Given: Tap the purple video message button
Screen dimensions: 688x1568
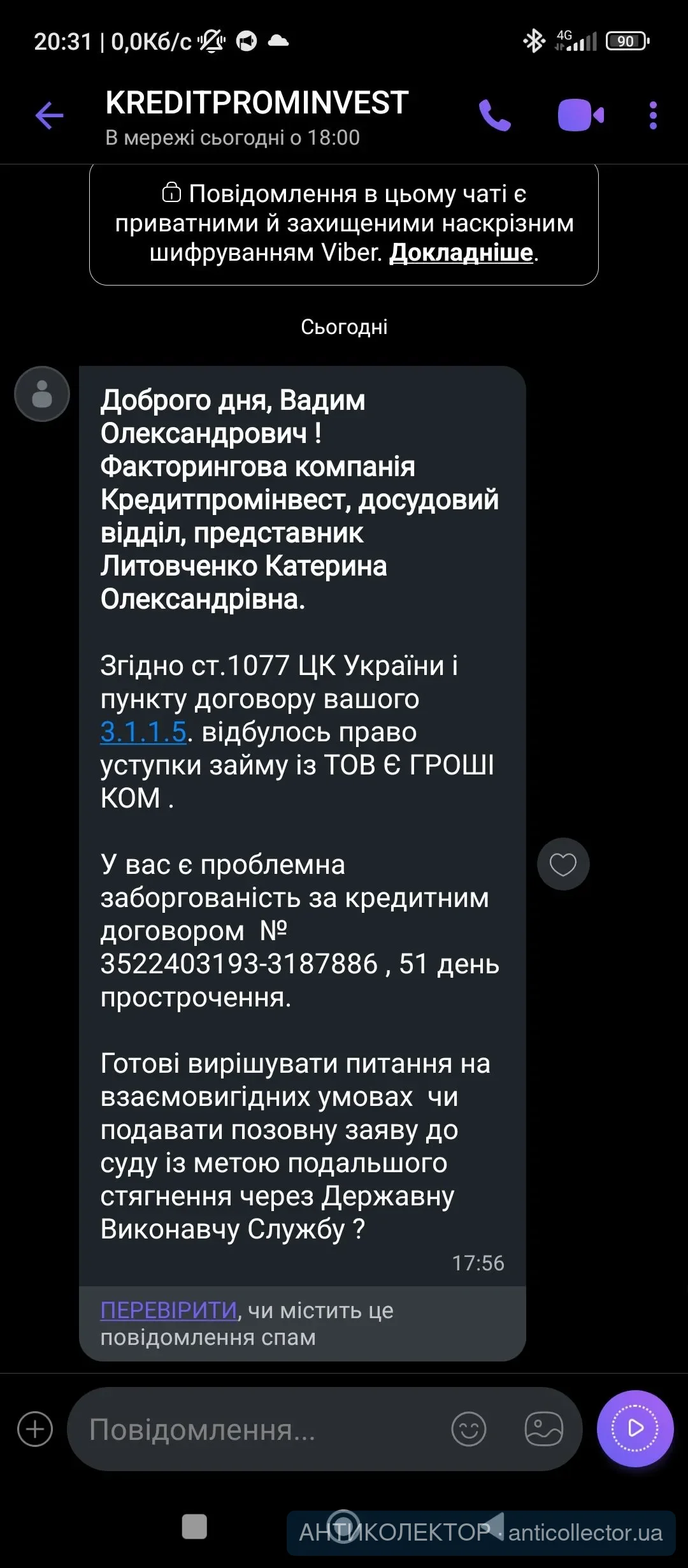Looking at the screenshot, I should coord(635,1428).
